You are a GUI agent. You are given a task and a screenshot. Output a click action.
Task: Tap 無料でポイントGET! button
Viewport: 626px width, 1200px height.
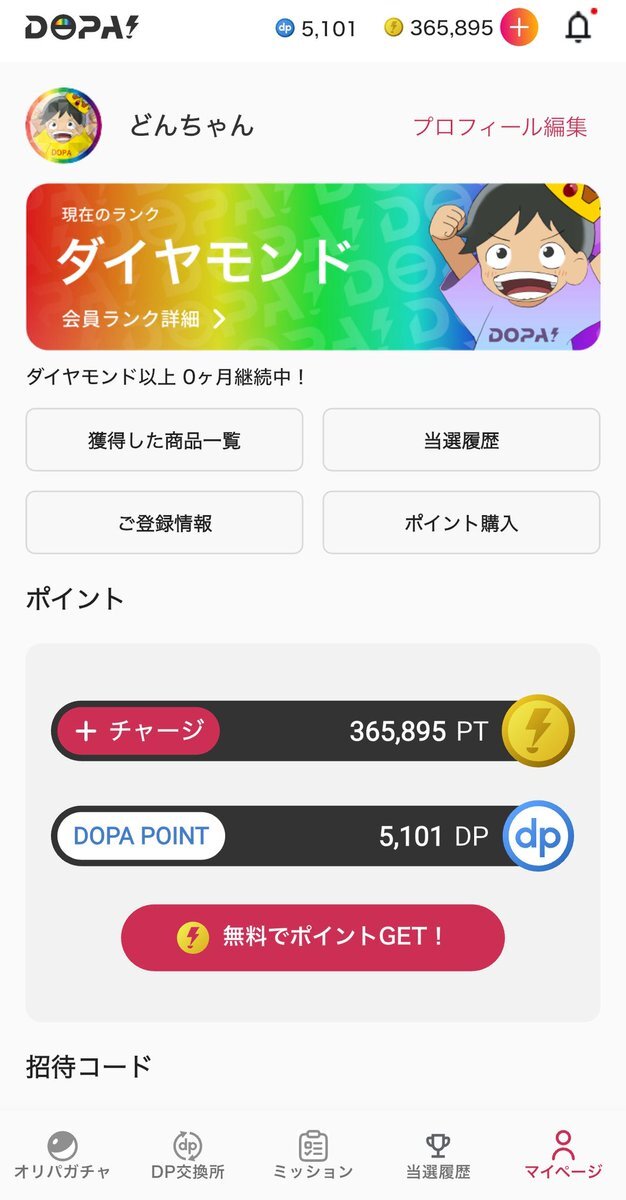(x=312, y=937)
